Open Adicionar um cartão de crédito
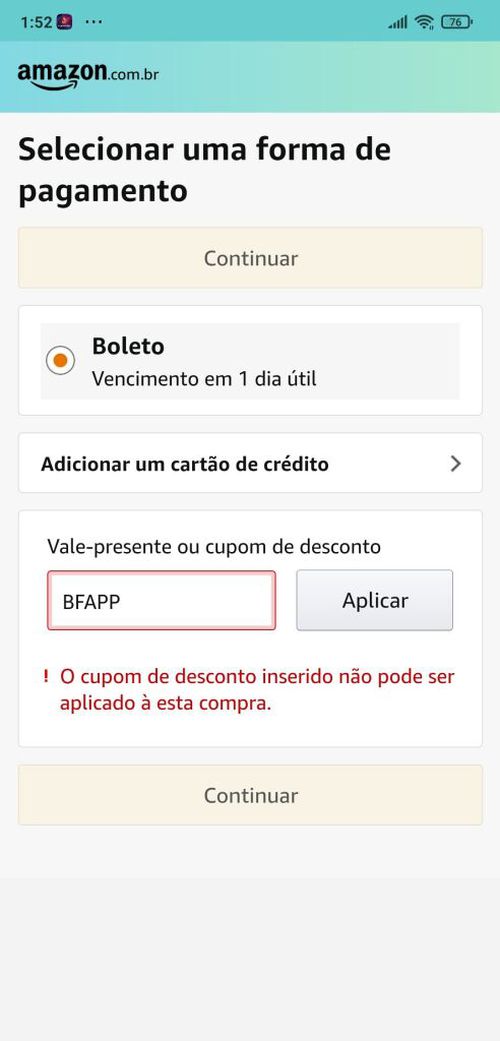 coord(250,463)
